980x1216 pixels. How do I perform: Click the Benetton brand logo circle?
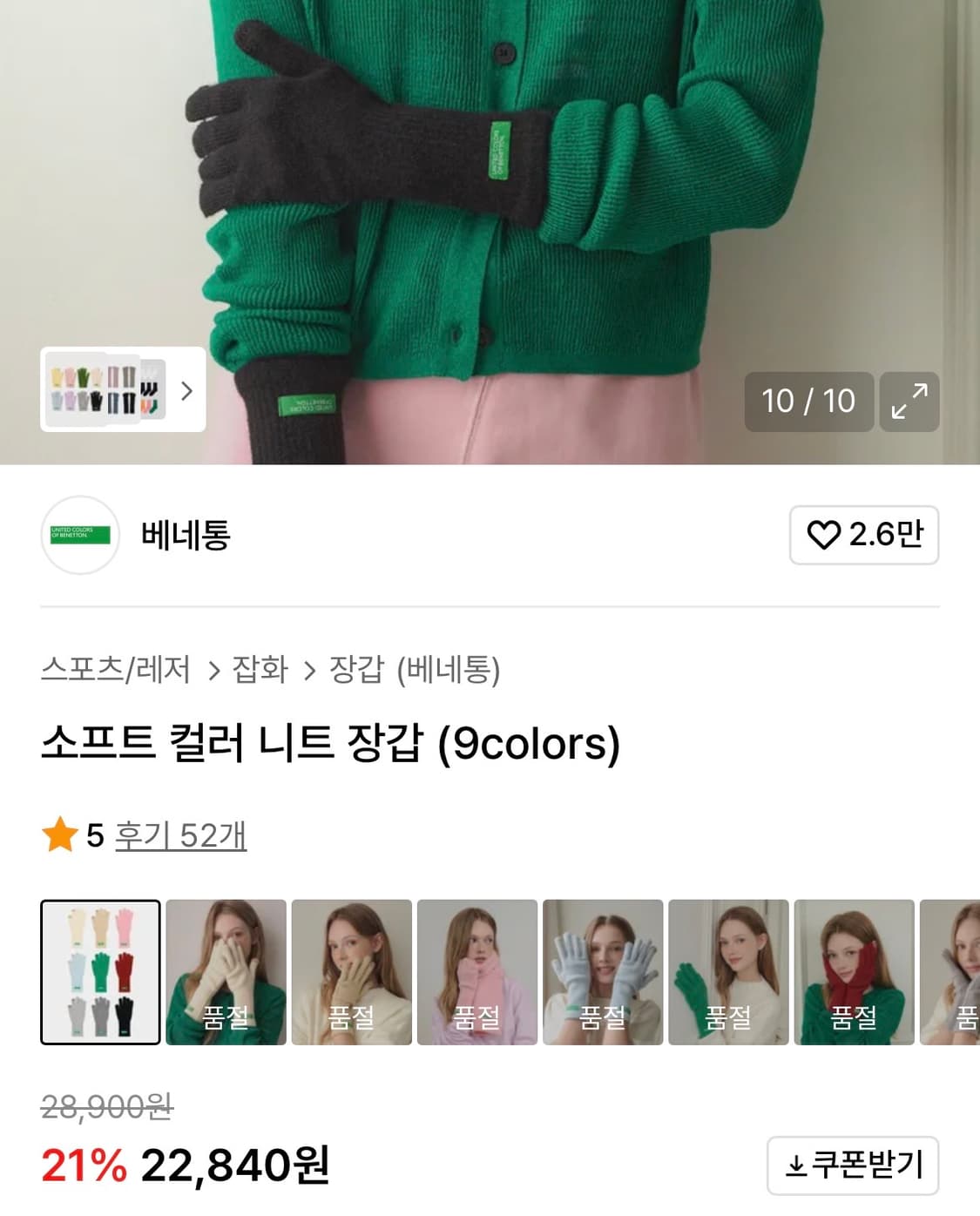tap(80, 535)
